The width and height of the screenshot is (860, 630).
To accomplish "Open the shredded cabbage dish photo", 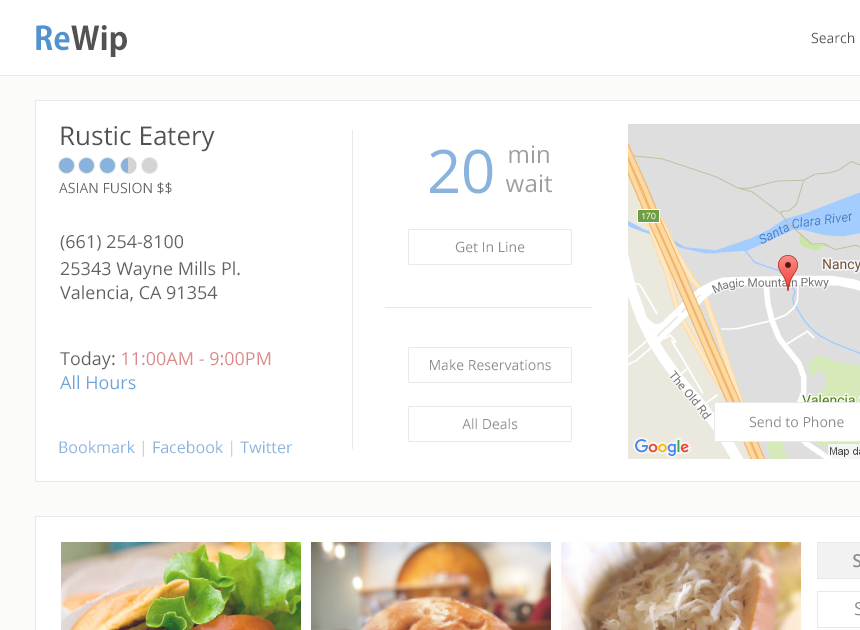I will (x=681, y=586).
